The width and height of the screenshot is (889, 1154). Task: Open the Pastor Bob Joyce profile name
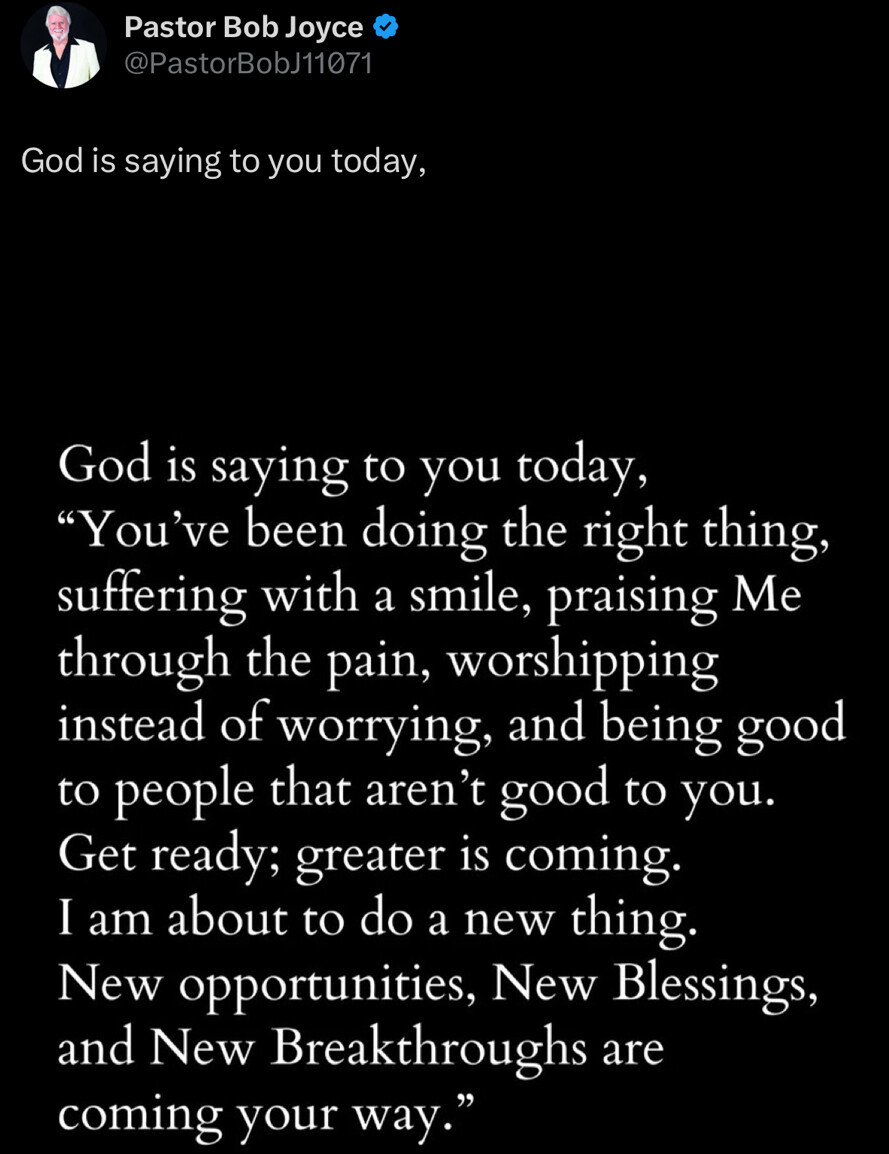243,29
